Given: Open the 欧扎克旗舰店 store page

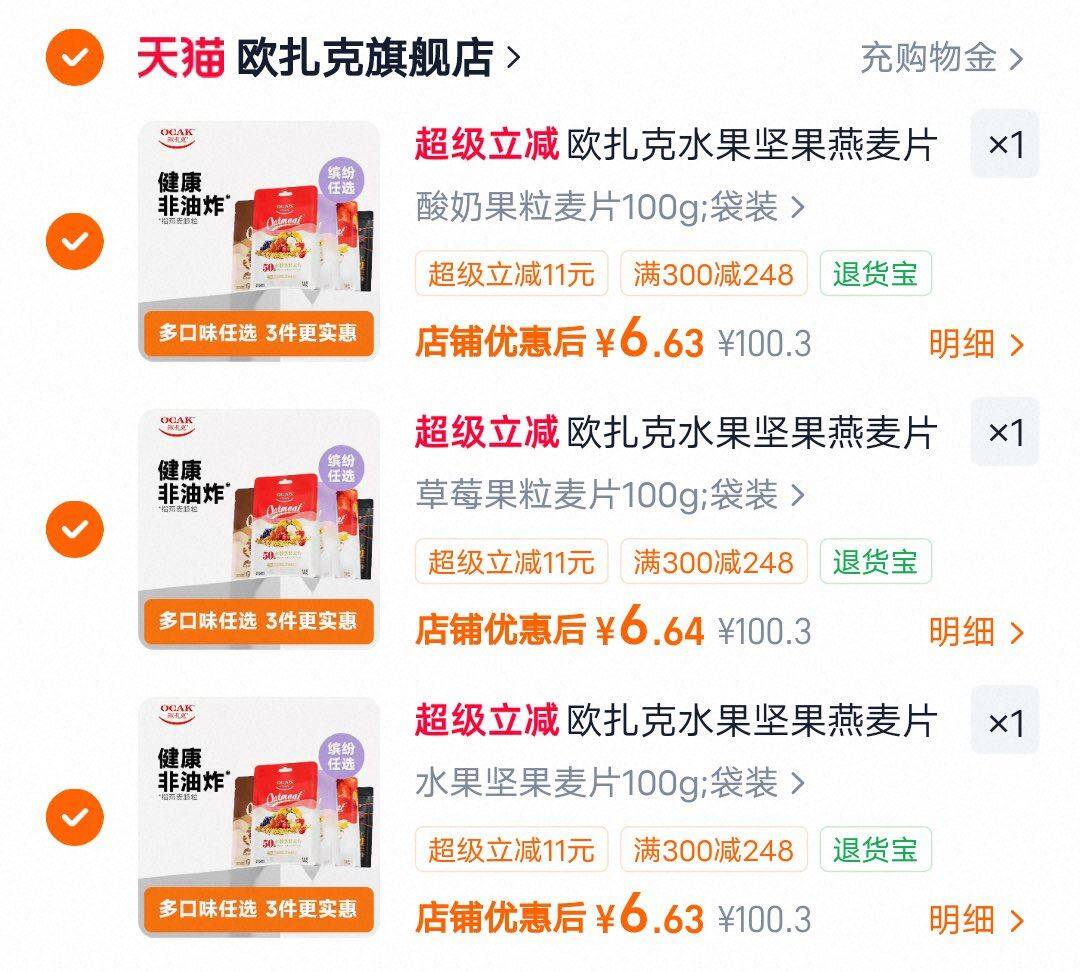Looking at the screenshot, I should tap(378, 58).
